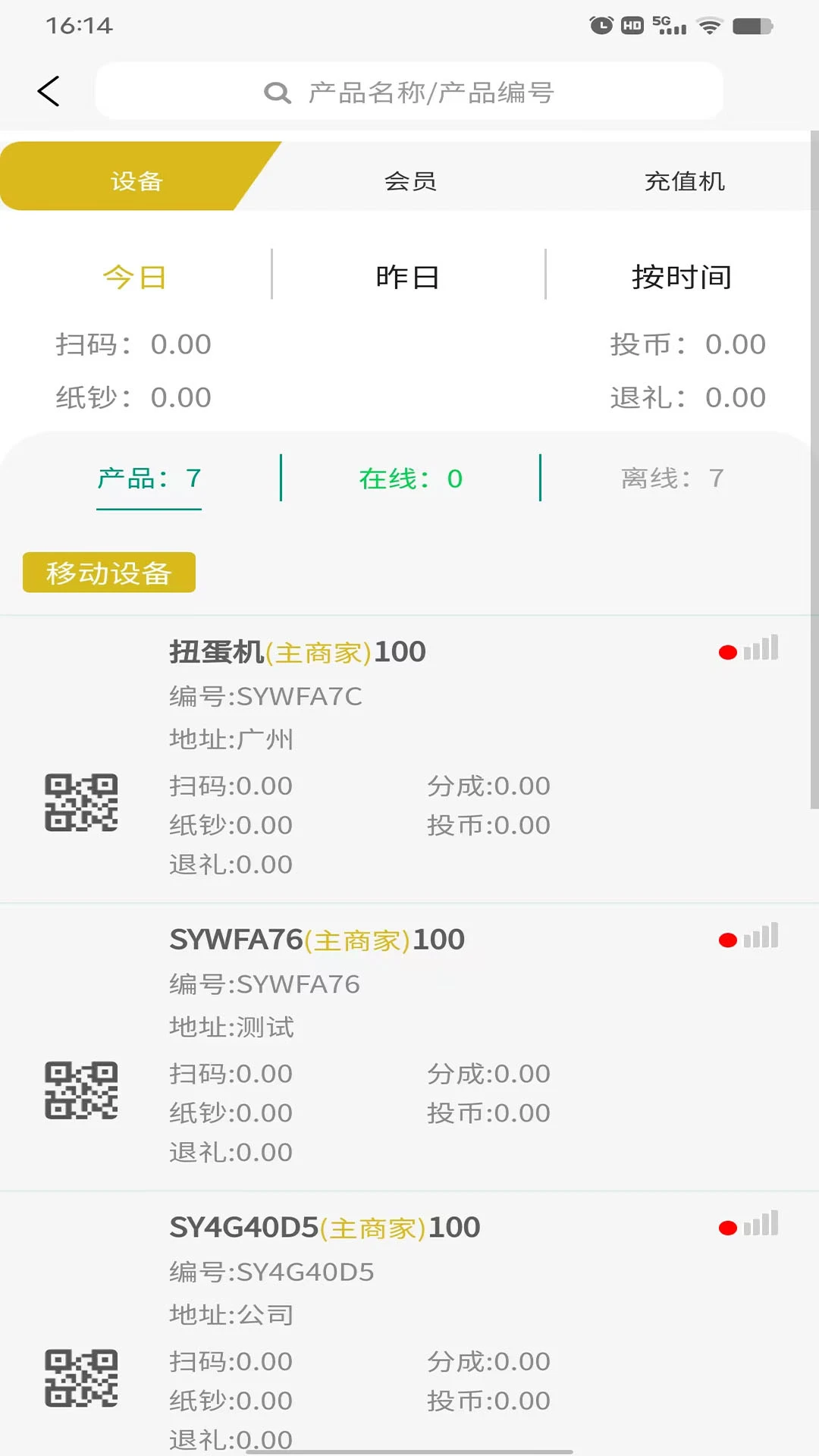The image size is (819, 1456).
Task: Select 今日 time filter
Action: point(136,275)
